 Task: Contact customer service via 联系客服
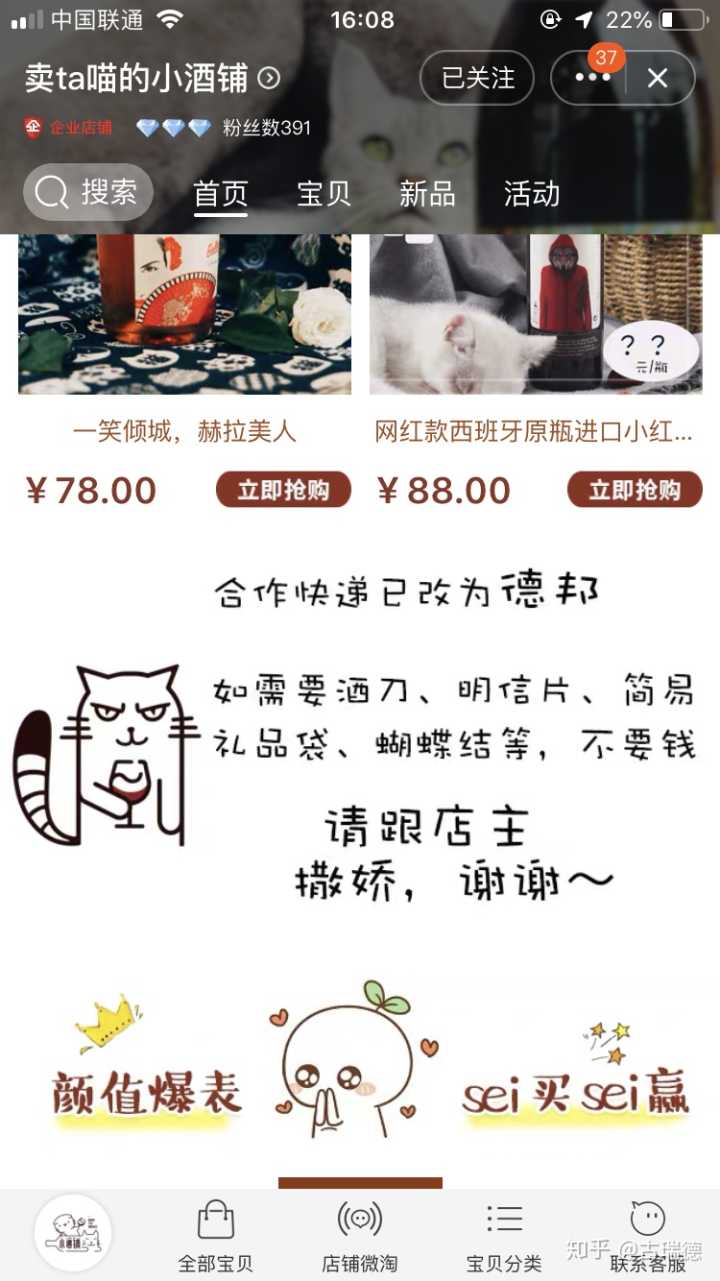tap(648, 1235)
